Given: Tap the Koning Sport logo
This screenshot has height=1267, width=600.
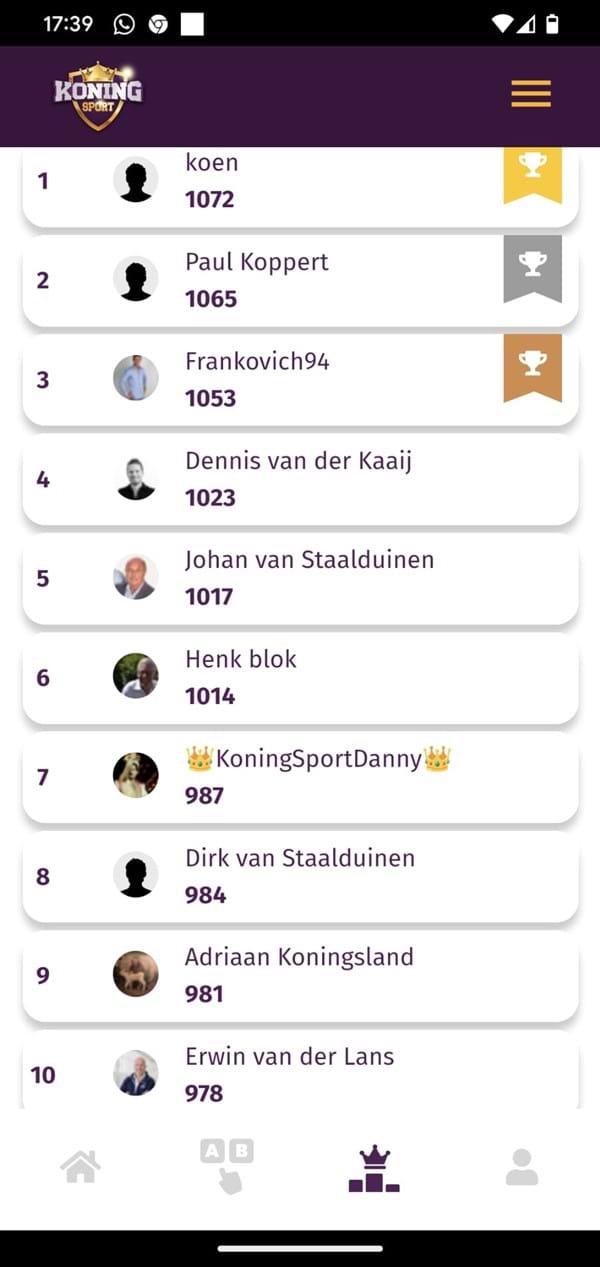Looking at the screenshot, I should coord(98,96).
